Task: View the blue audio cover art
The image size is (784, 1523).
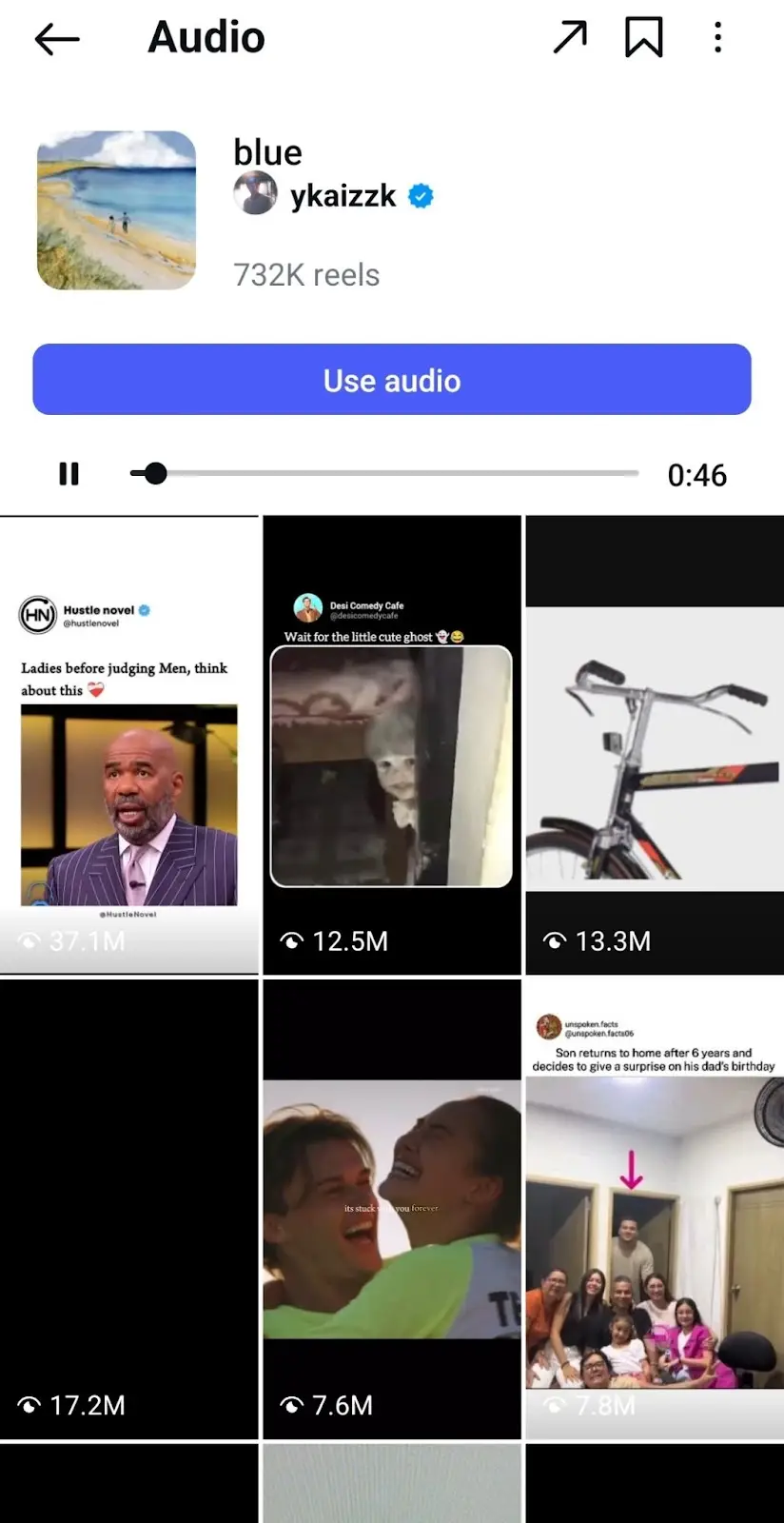Action: (x=116, y=210)
